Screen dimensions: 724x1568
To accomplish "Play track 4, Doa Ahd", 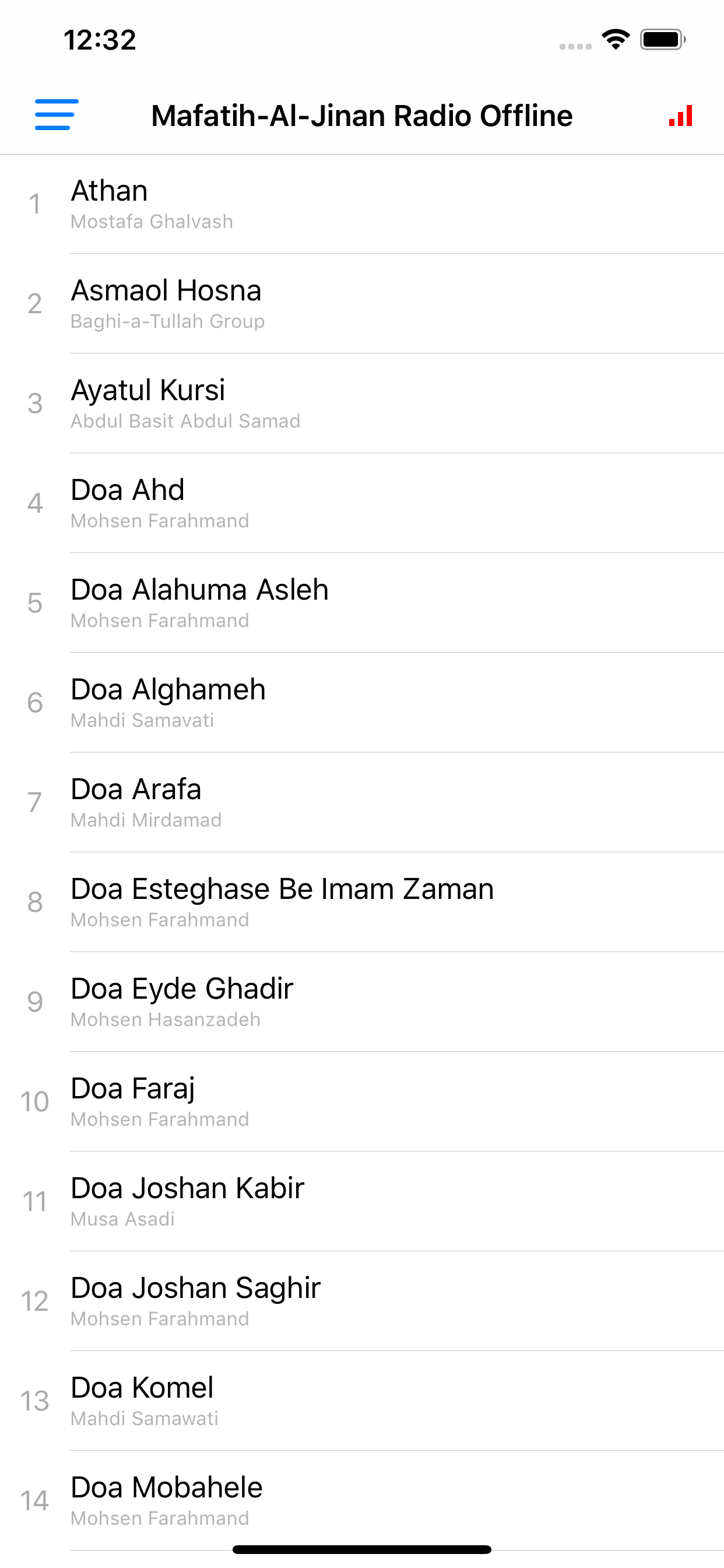I will coord(362,503).
